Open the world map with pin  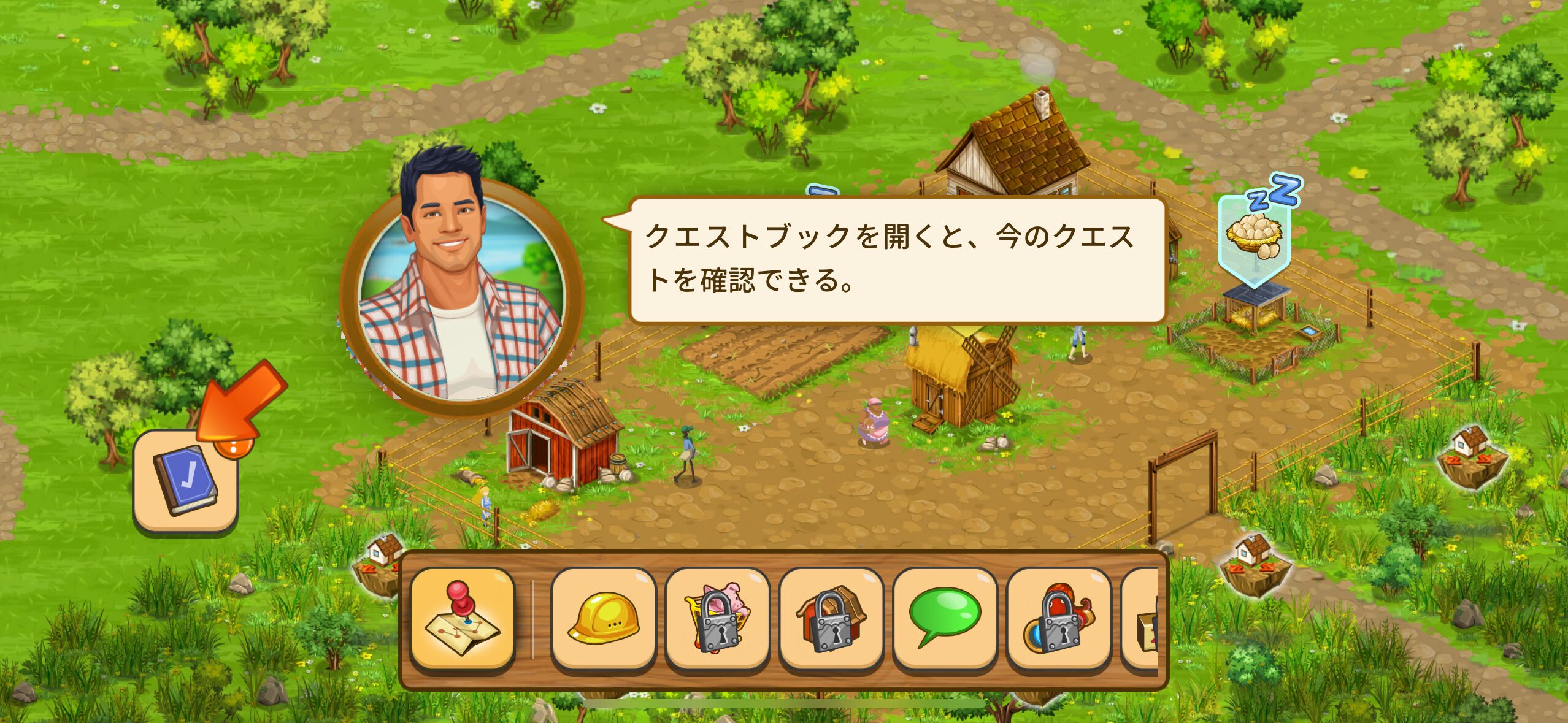tap(463, 618)
